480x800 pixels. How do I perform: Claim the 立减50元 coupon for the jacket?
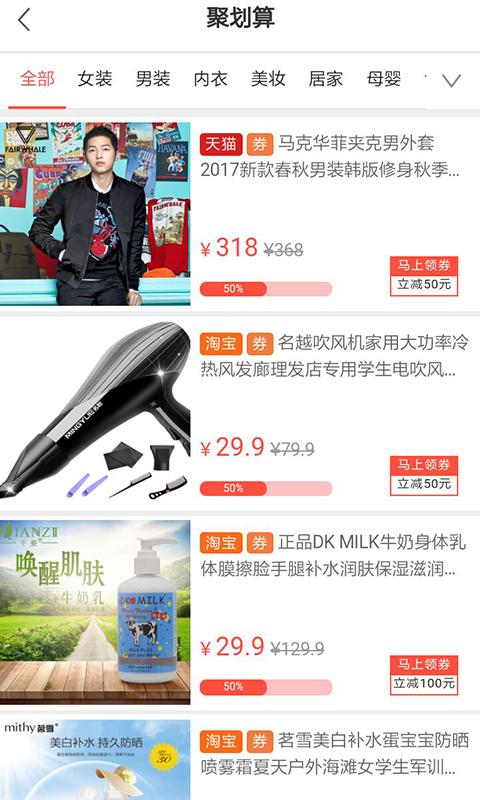click(x=424, y=276)
